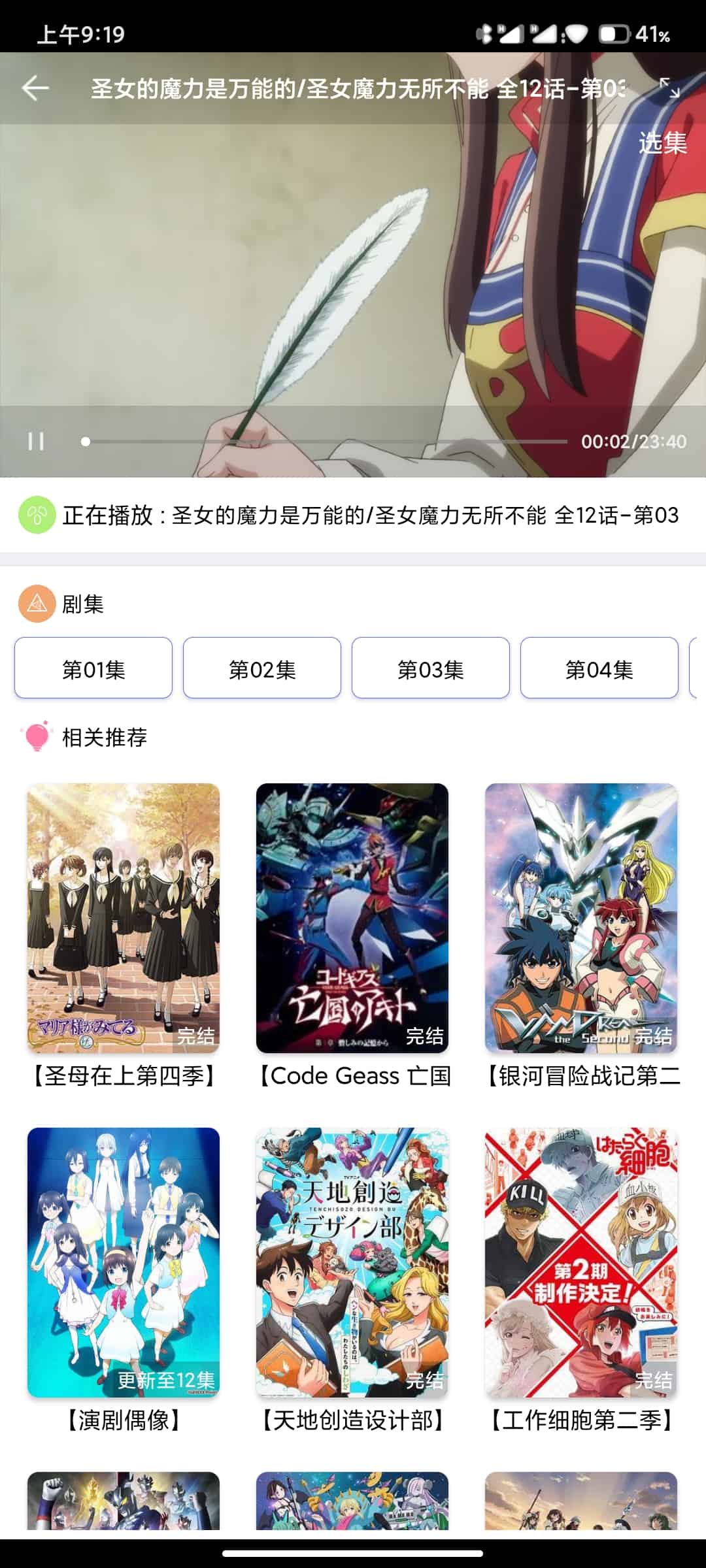706x1568 pixels.
Task: Select episode 第04集
Action: click(x=599, y=668)
